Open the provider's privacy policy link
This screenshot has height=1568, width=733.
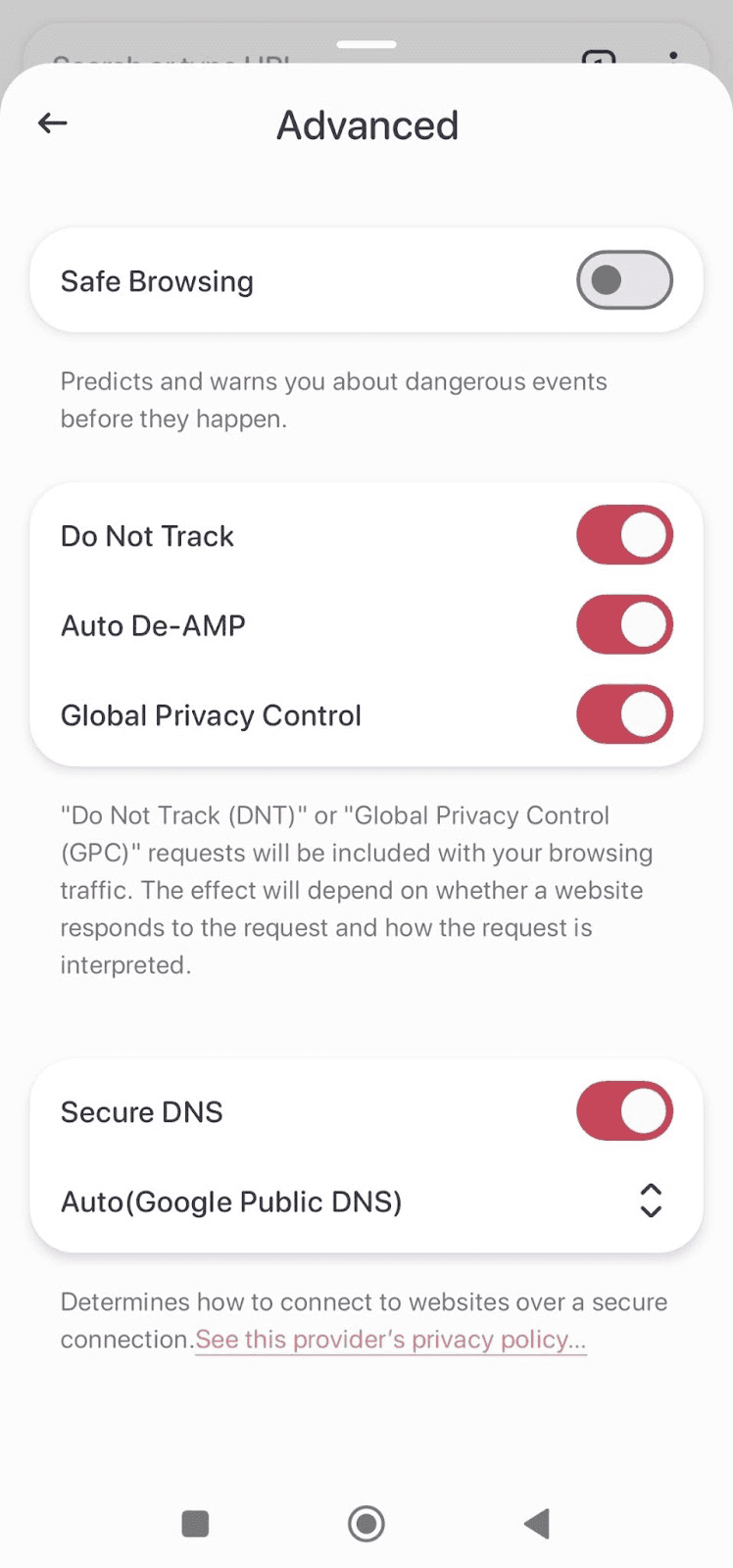[x=390, y=1339]
